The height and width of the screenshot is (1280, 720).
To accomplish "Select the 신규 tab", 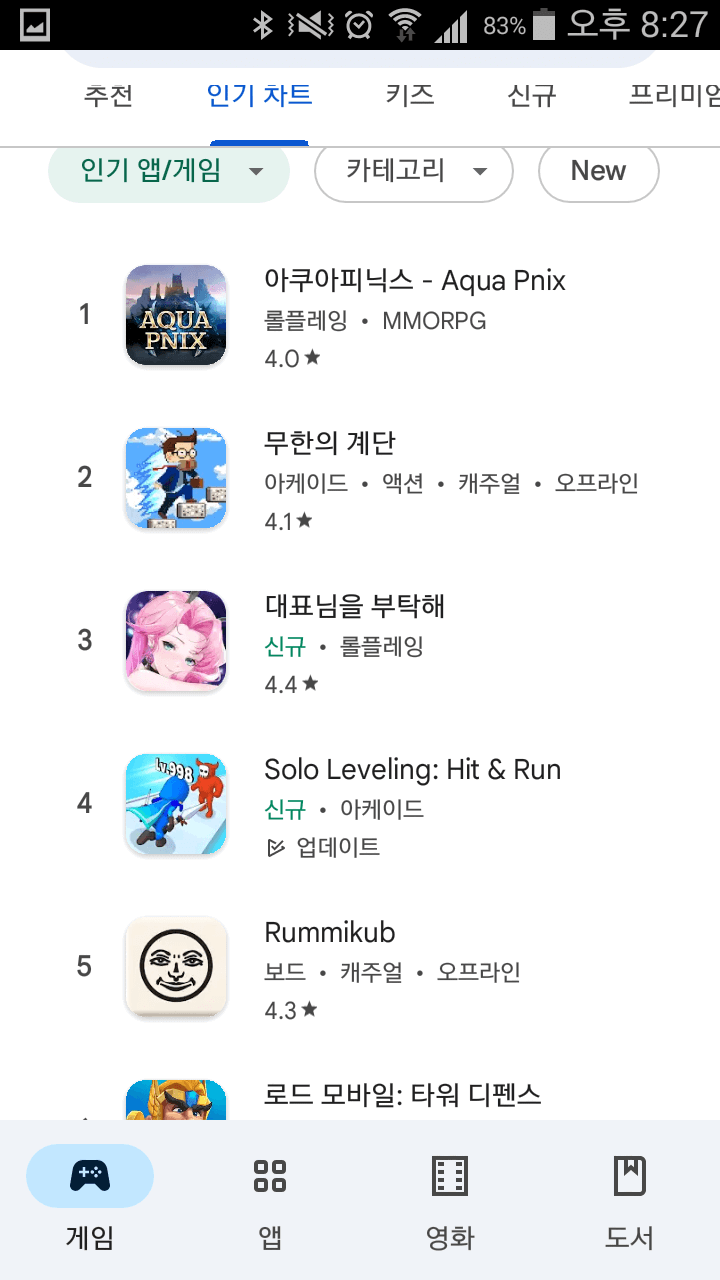I will coord(530,96).
